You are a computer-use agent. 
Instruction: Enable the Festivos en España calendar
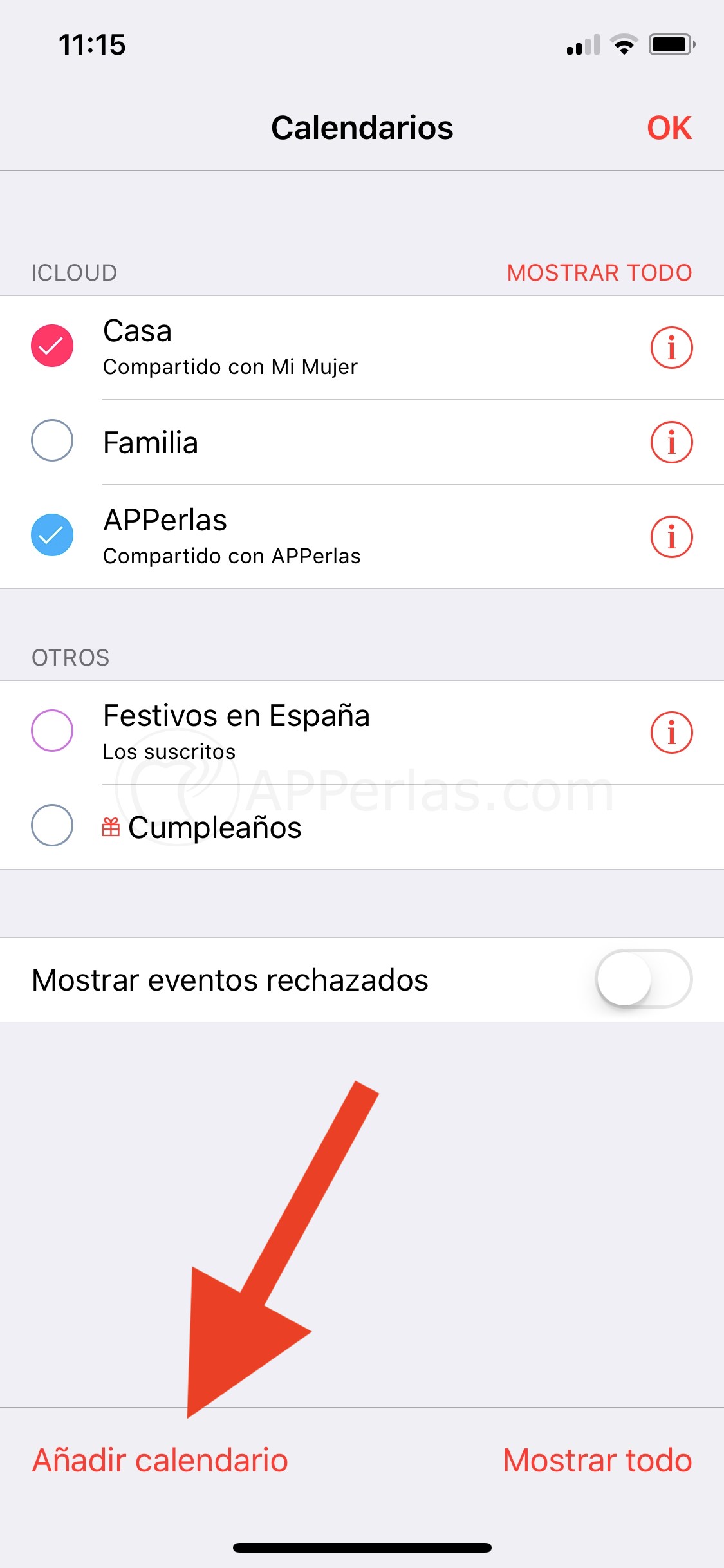52,731
